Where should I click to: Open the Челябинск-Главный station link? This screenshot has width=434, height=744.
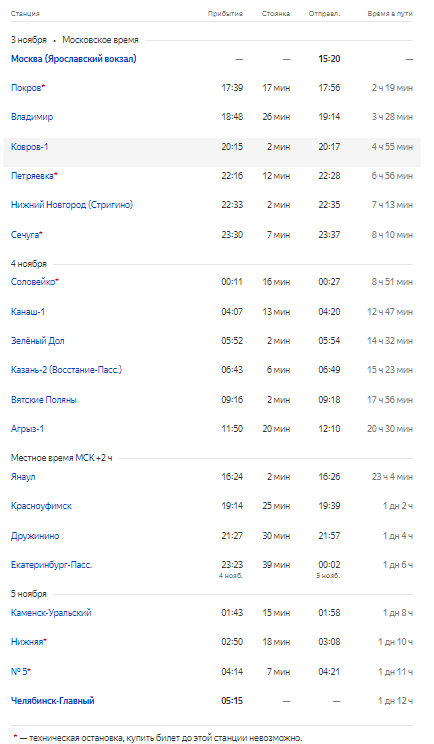click(53, 701)
